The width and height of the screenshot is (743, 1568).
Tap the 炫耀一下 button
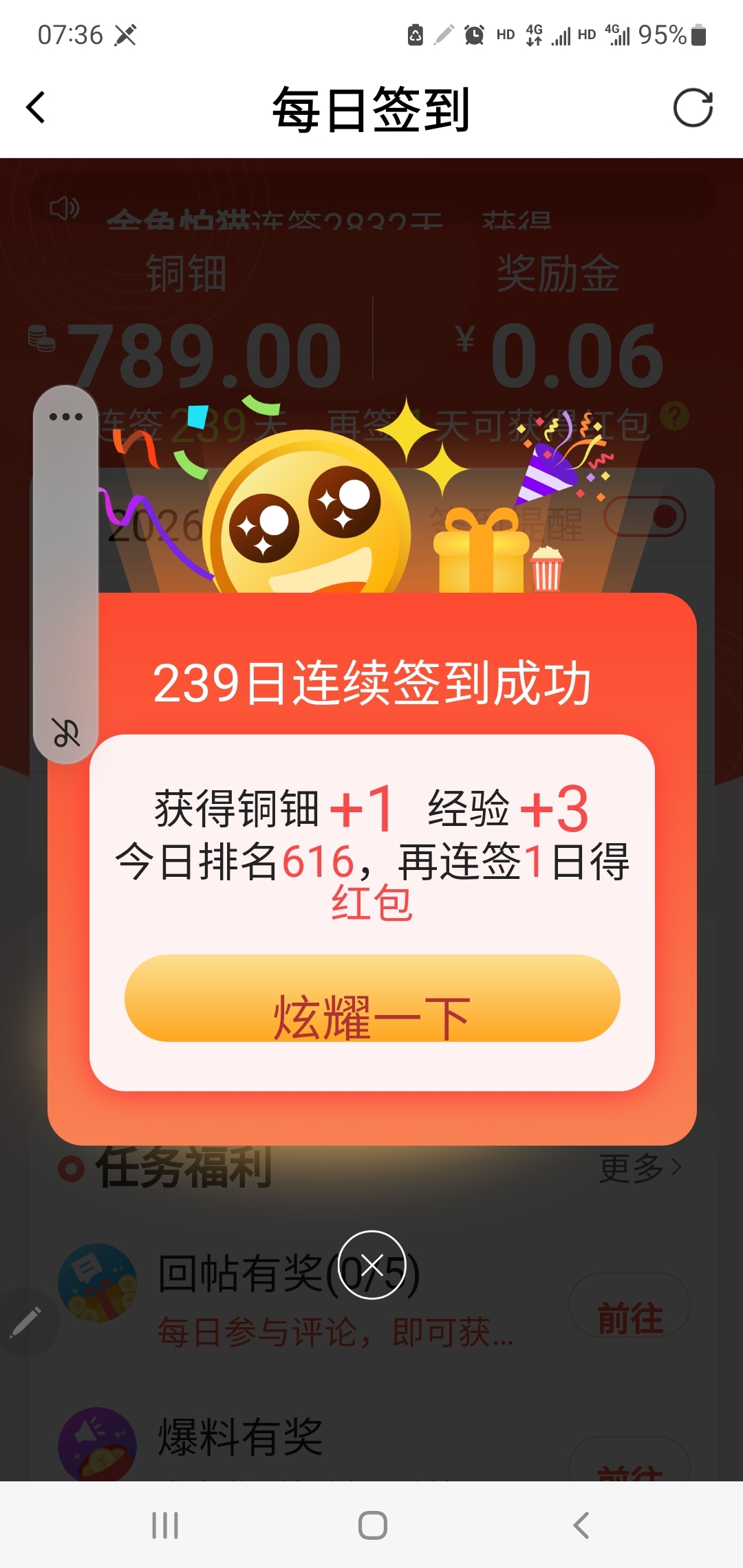[x=372, y=998]
